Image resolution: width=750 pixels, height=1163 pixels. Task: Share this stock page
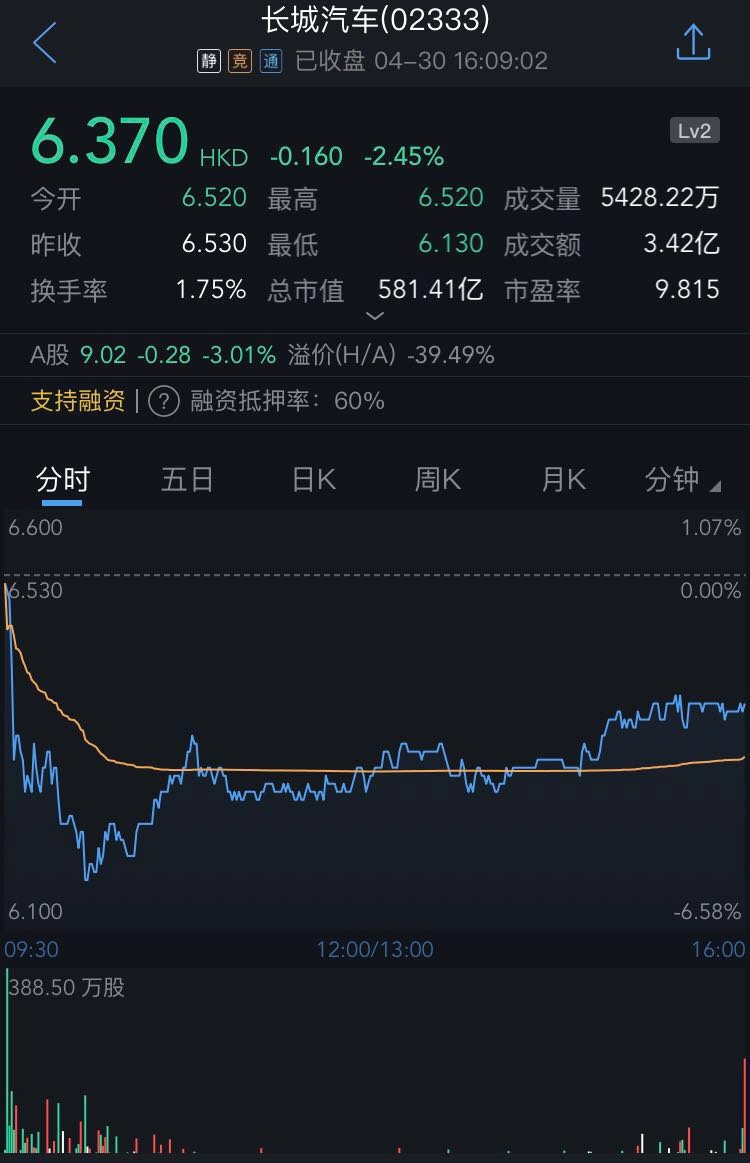click(x=692, y=44)
